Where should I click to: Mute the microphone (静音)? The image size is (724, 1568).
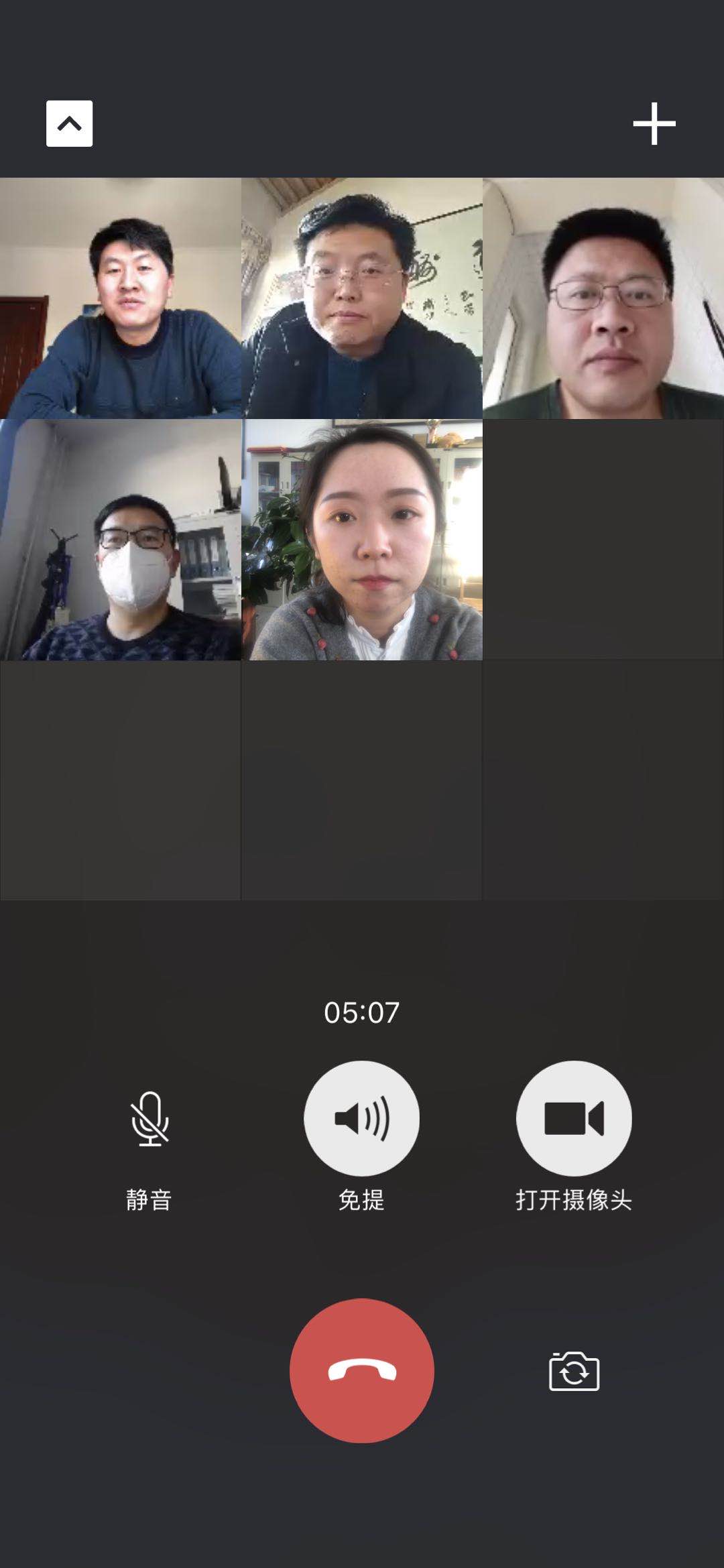pyautogui.click(x=149, y=1119)
